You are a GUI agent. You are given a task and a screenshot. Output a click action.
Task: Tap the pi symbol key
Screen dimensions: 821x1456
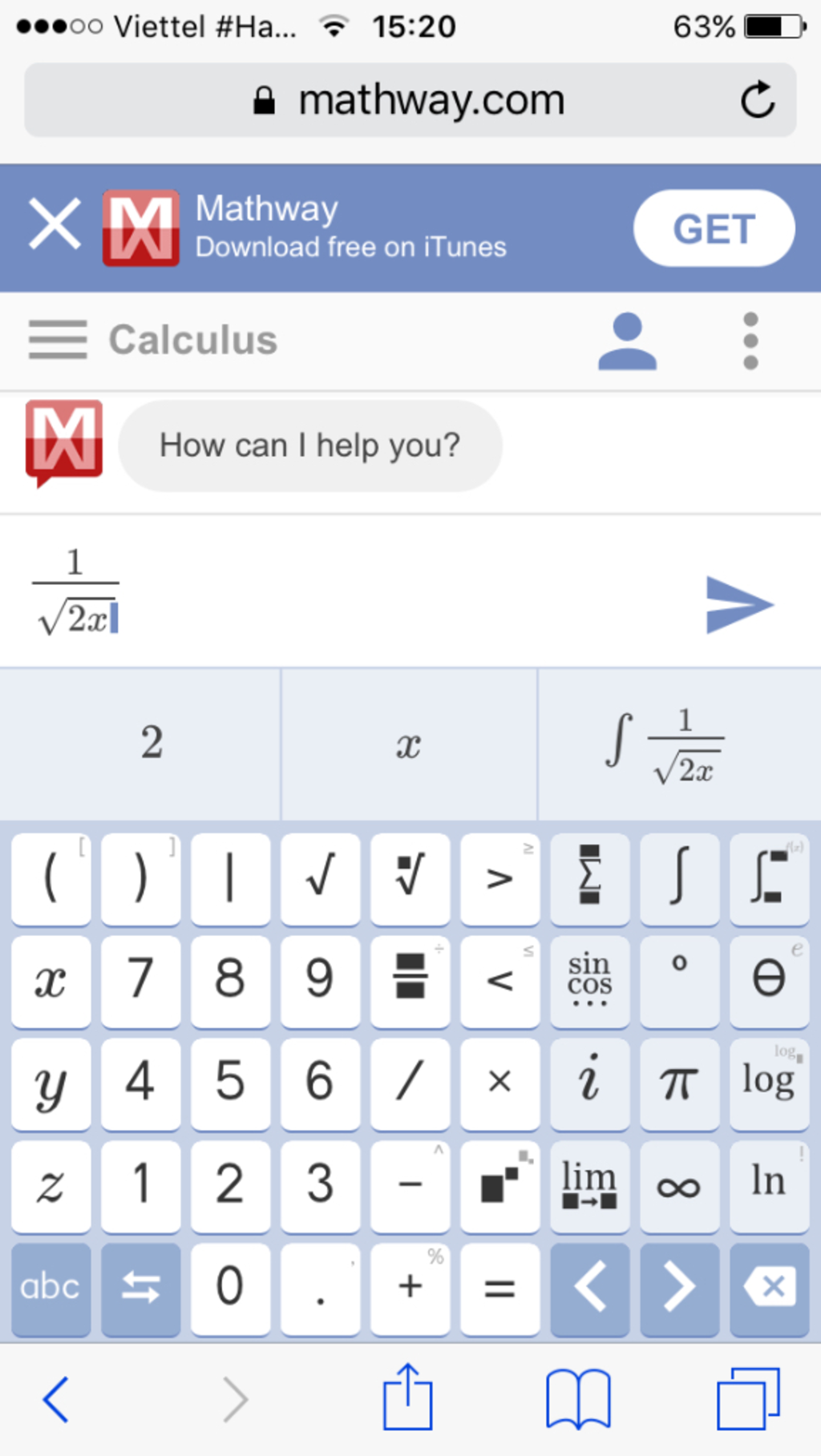(x=678, y=1083)
